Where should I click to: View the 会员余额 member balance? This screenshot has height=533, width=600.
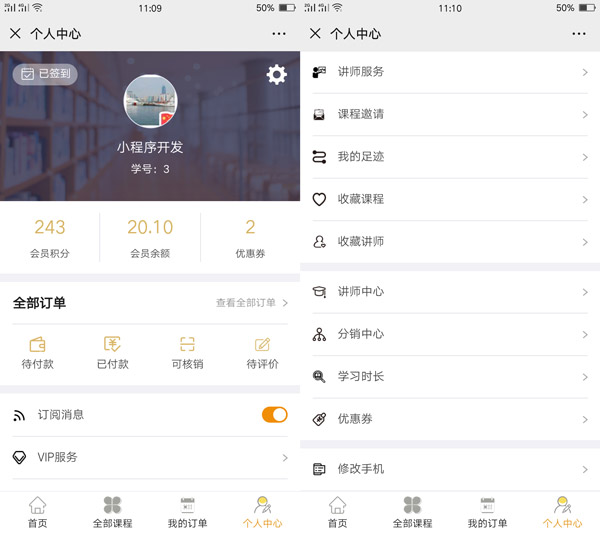[150, 238]
